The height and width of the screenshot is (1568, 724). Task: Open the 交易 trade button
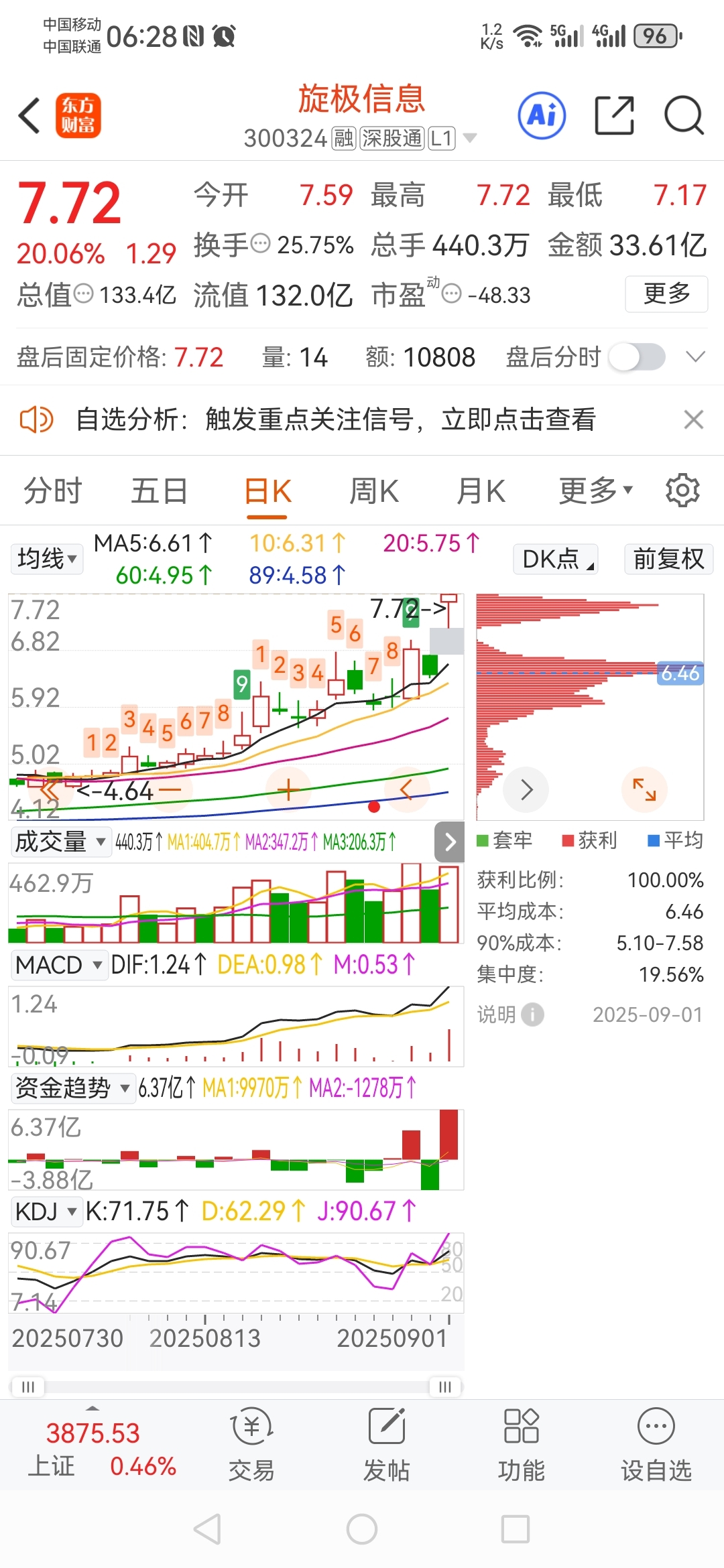251,1445
